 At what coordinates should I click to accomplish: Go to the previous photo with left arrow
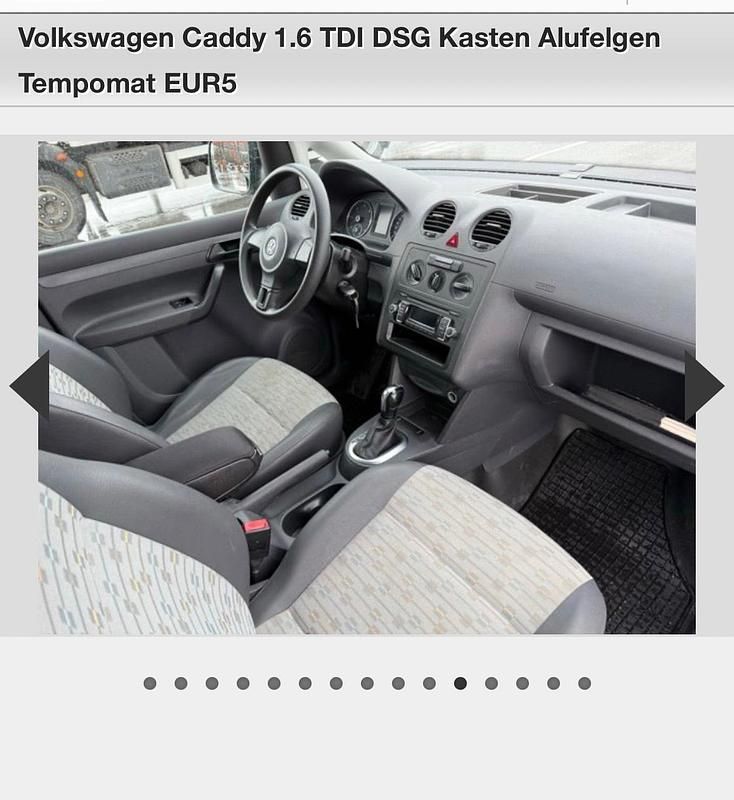click(x=30, y=386)
